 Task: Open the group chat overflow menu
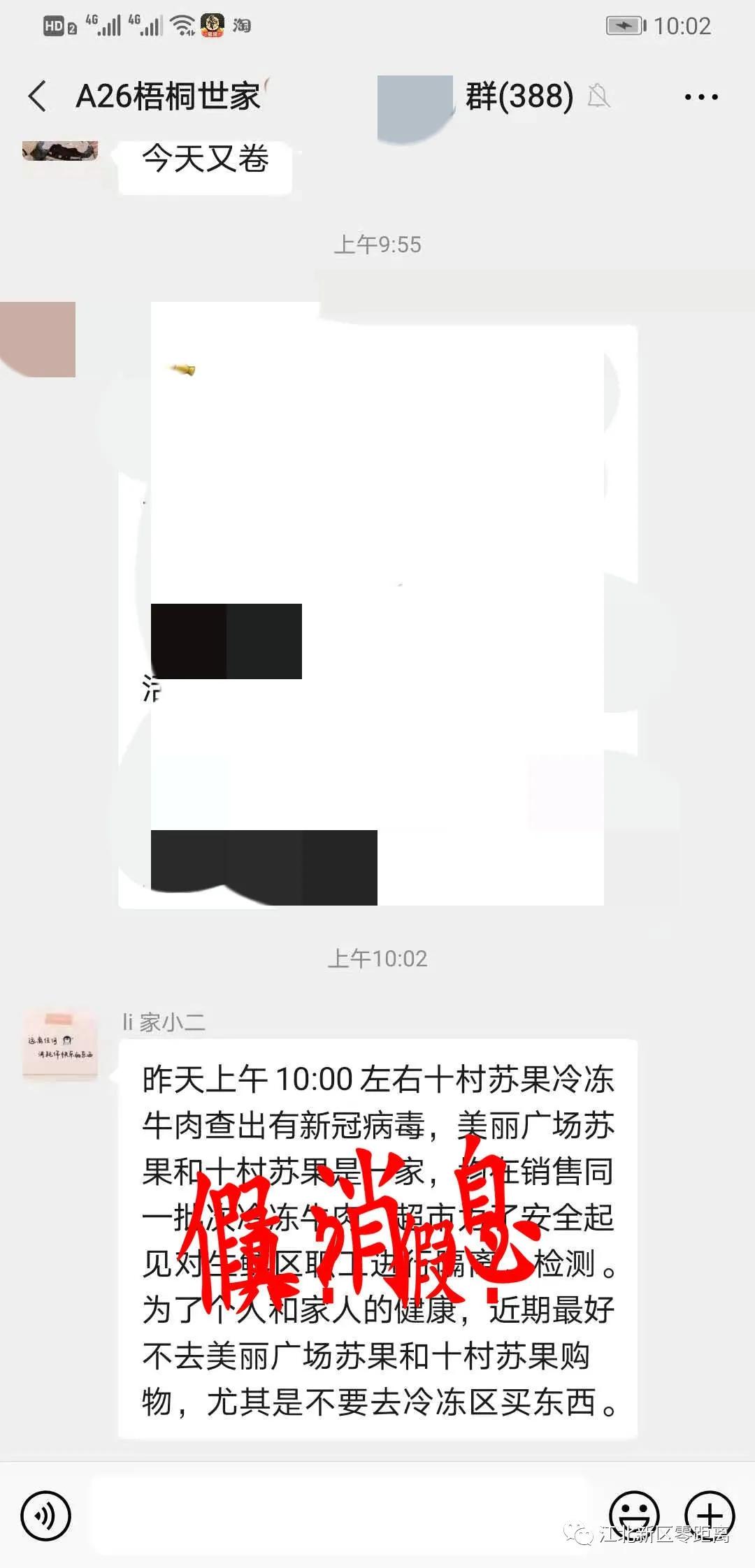click(700, 97)
